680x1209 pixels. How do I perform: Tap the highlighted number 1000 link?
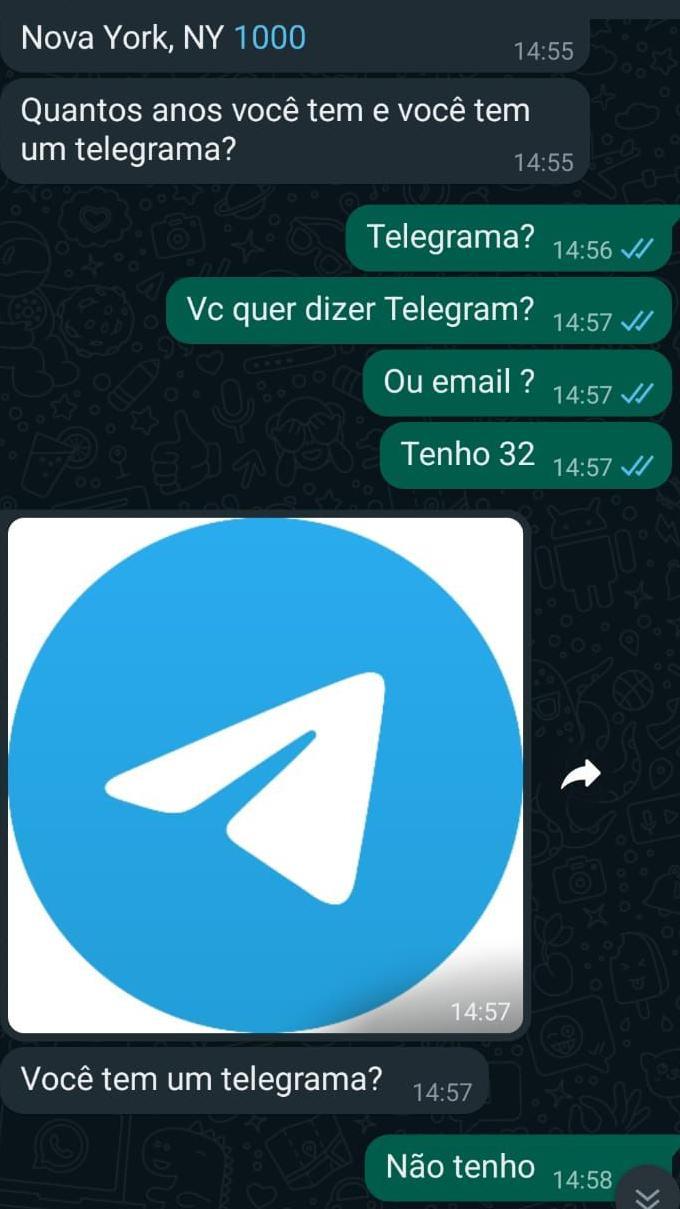(x=270, y=38)
